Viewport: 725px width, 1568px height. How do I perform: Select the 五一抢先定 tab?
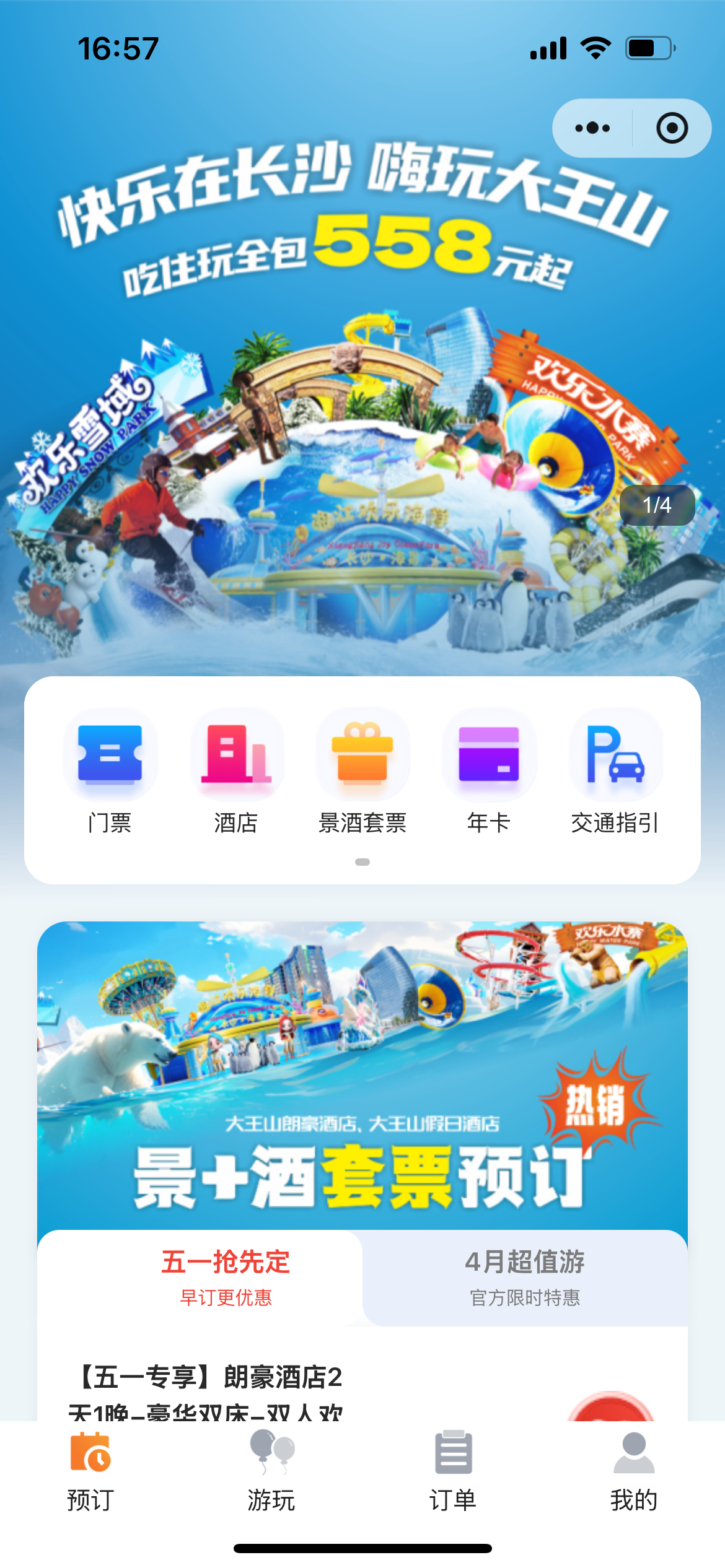point(226,1277)
